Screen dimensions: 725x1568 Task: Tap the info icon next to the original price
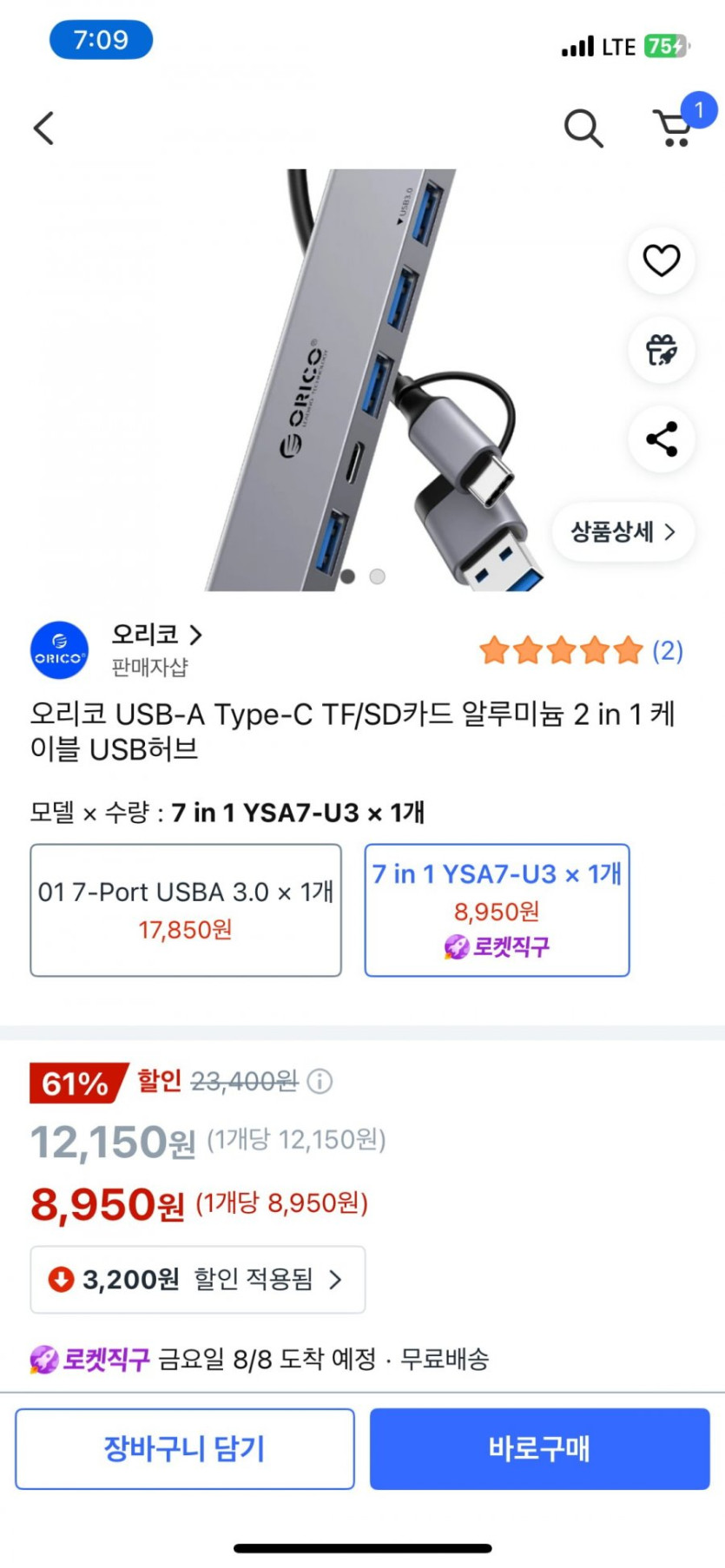pyautogui.click(x=320, y=1083)
